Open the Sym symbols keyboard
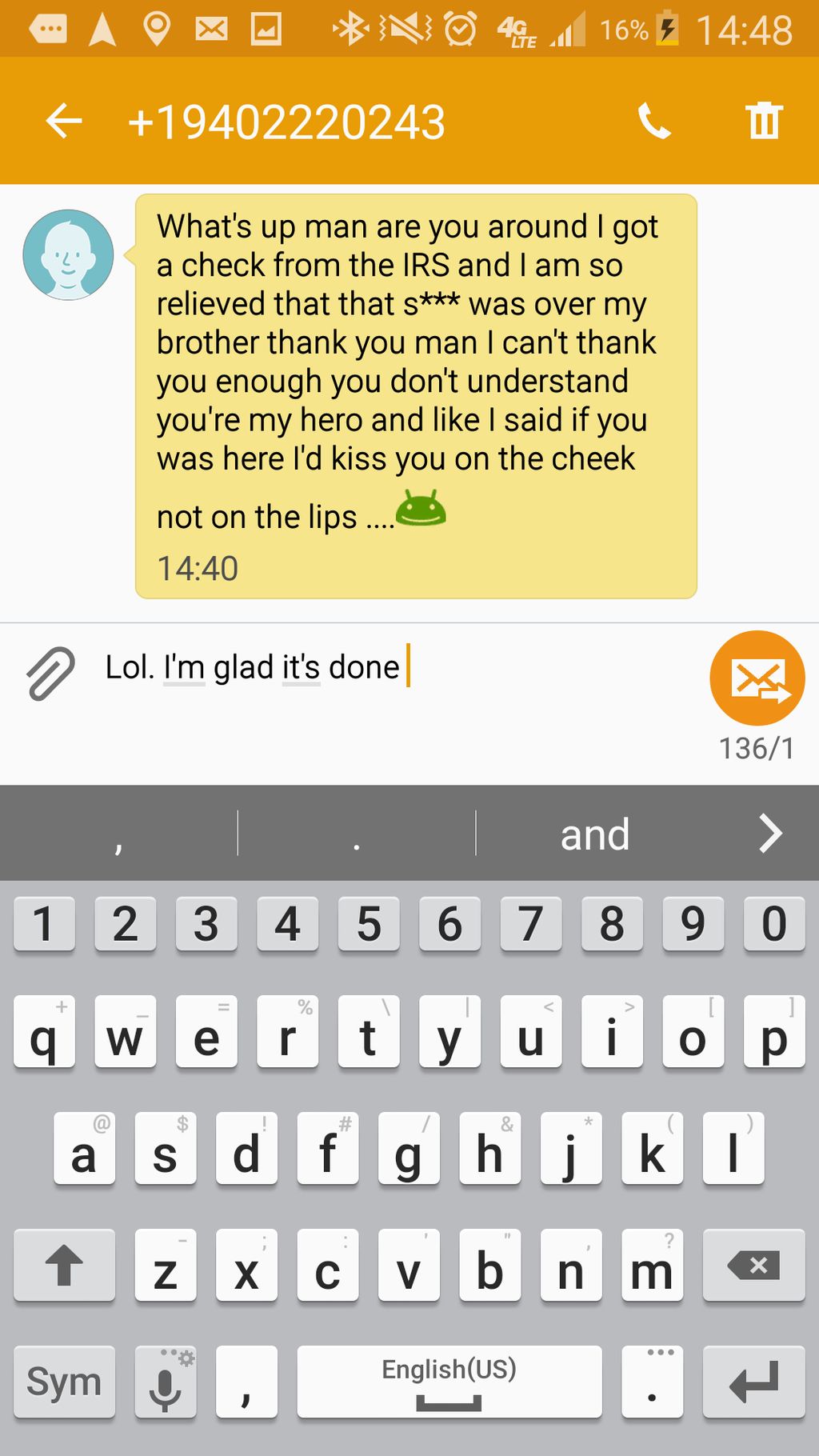The image size is (819, 1456). 64,1382
